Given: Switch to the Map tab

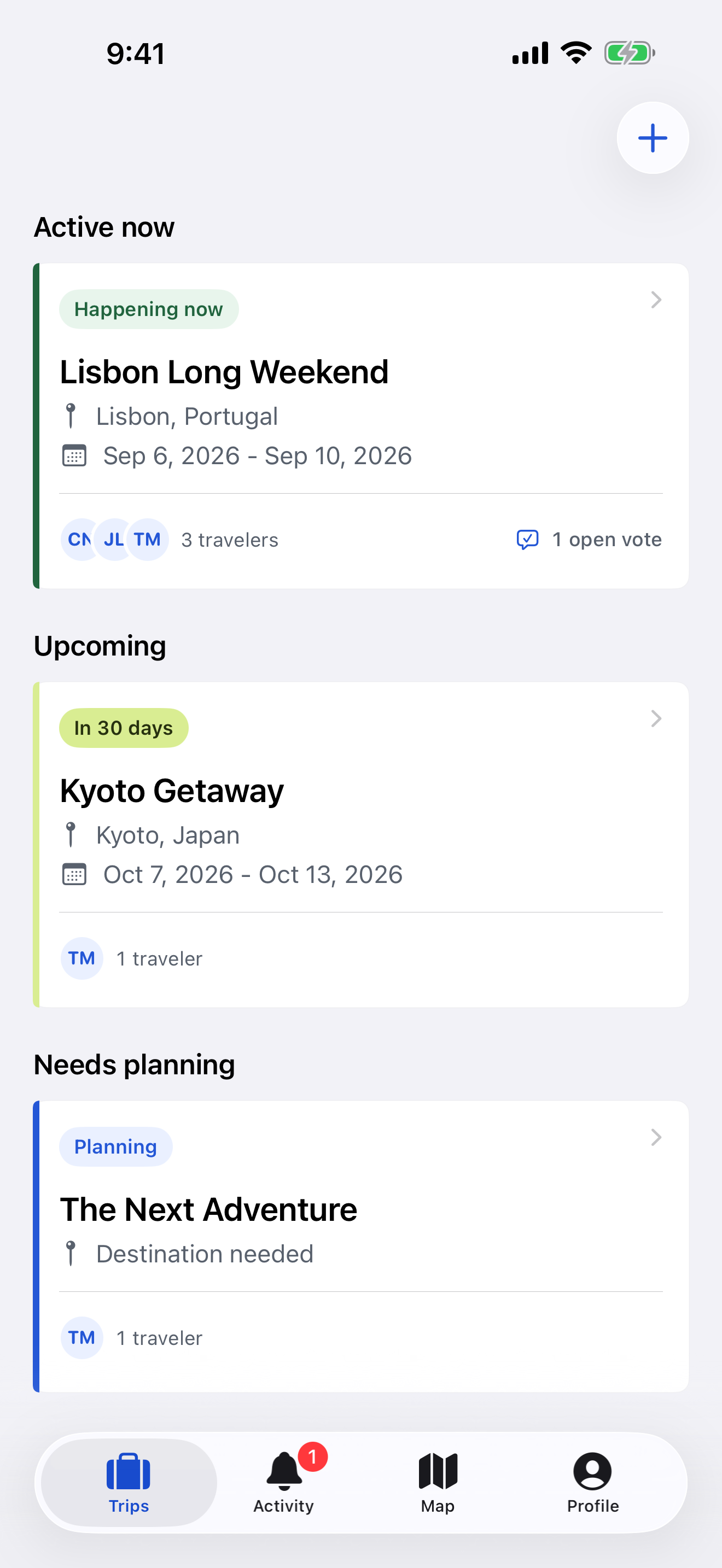Looking at the screenshot, I should (438, 1482).
